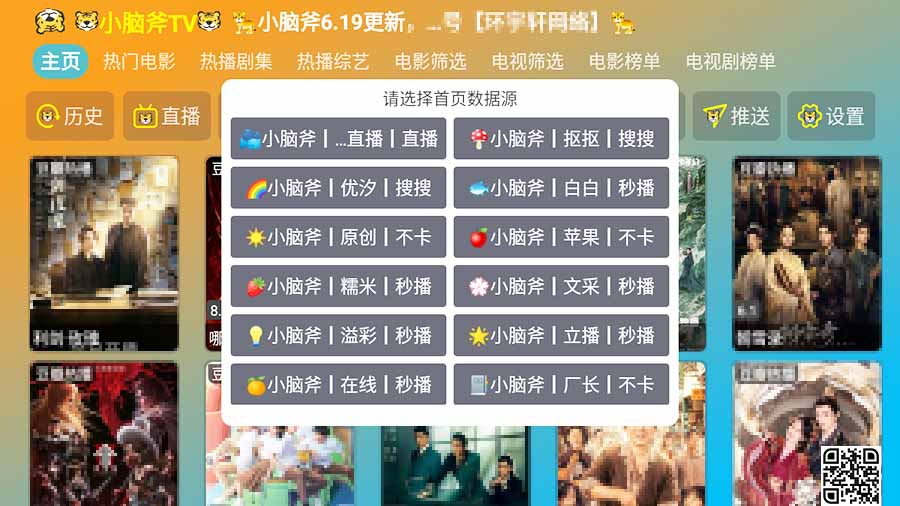900x506 pixels.
Task: Choose the 小脑斧 | 厂长 | 不卡 source
Action: pyautogui.click(x=561, y=384)
